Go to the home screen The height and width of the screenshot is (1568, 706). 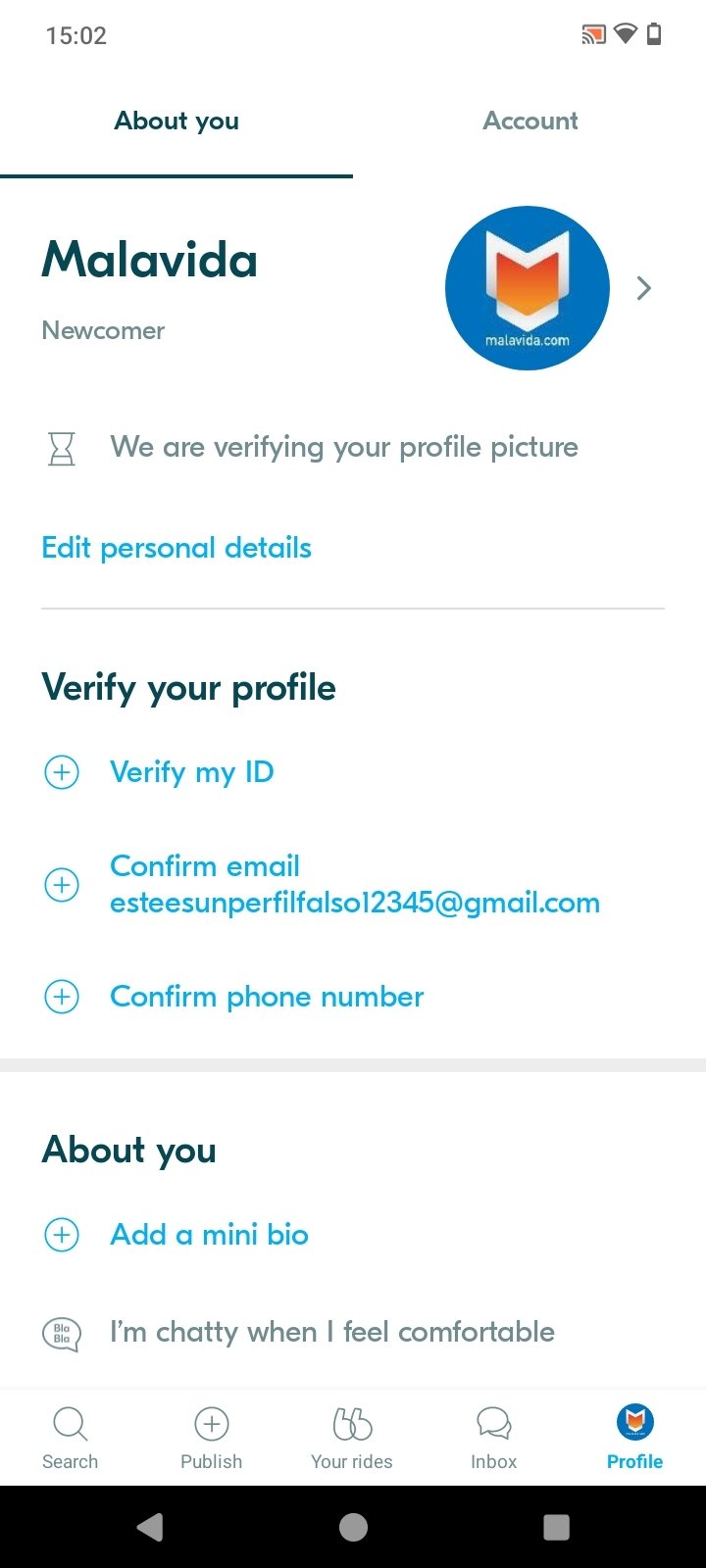(x=353, y=1527)
